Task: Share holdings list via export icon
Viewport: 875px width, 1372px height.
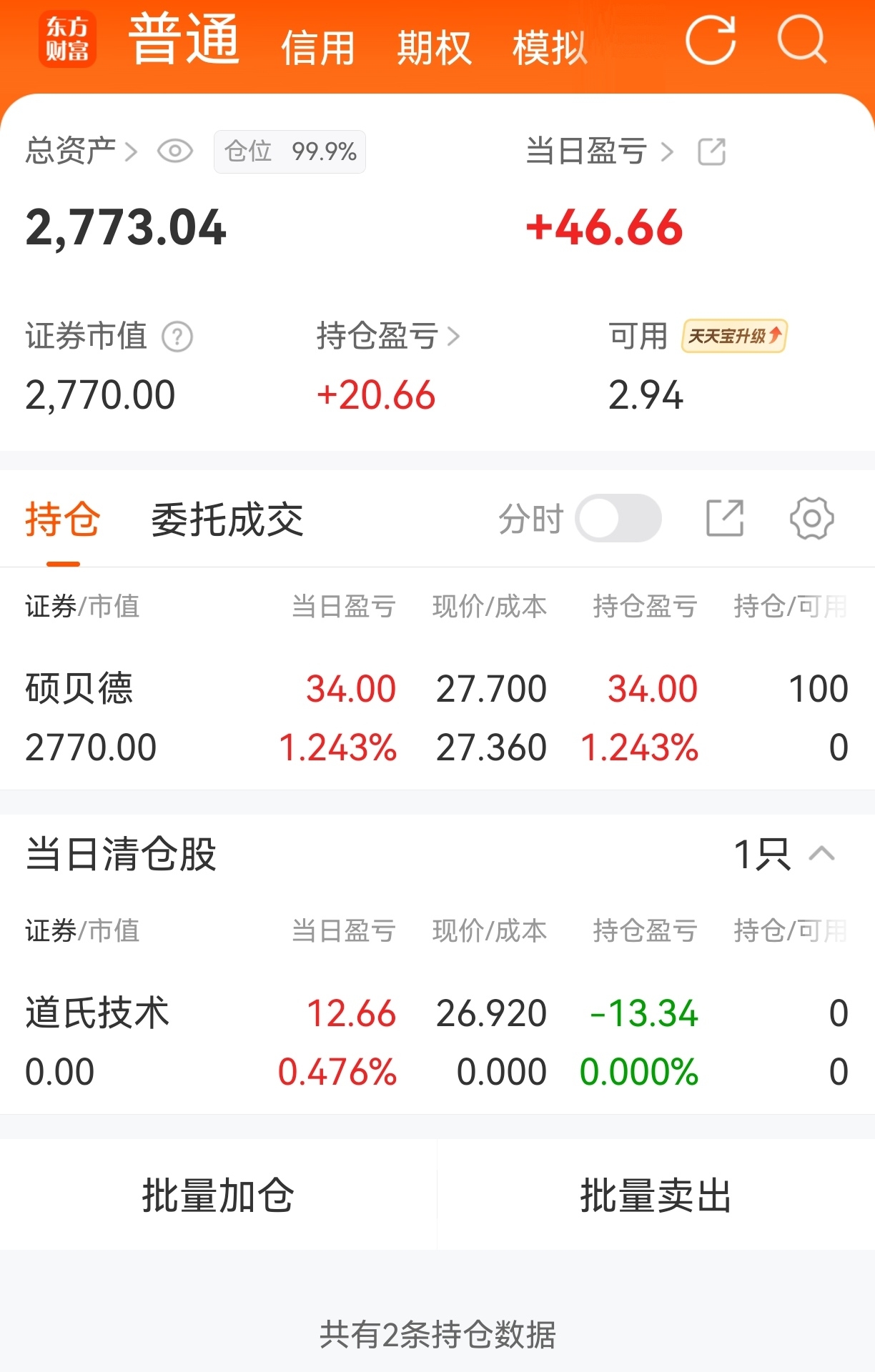Action: (725, 518)
